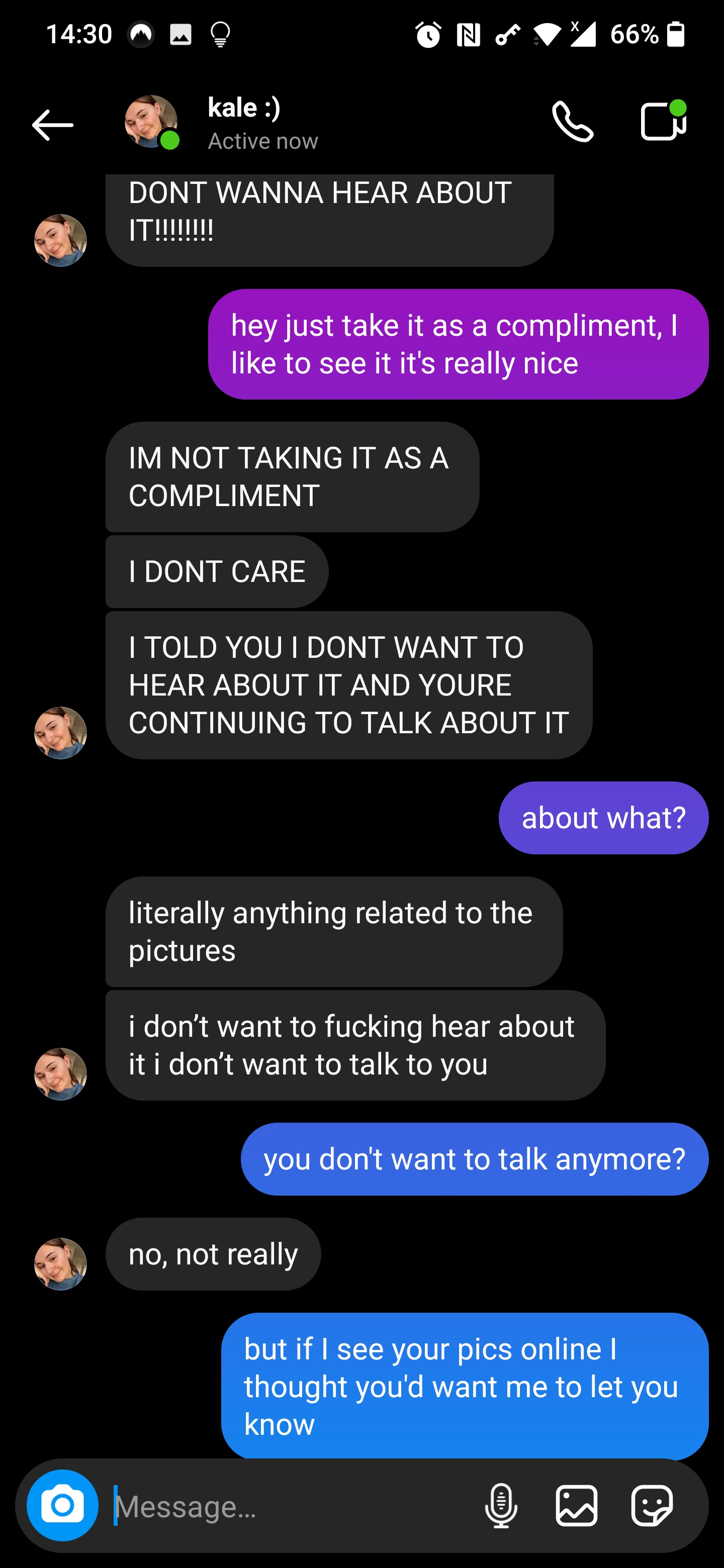Record a voice message with the microphone

(501, 1505)
